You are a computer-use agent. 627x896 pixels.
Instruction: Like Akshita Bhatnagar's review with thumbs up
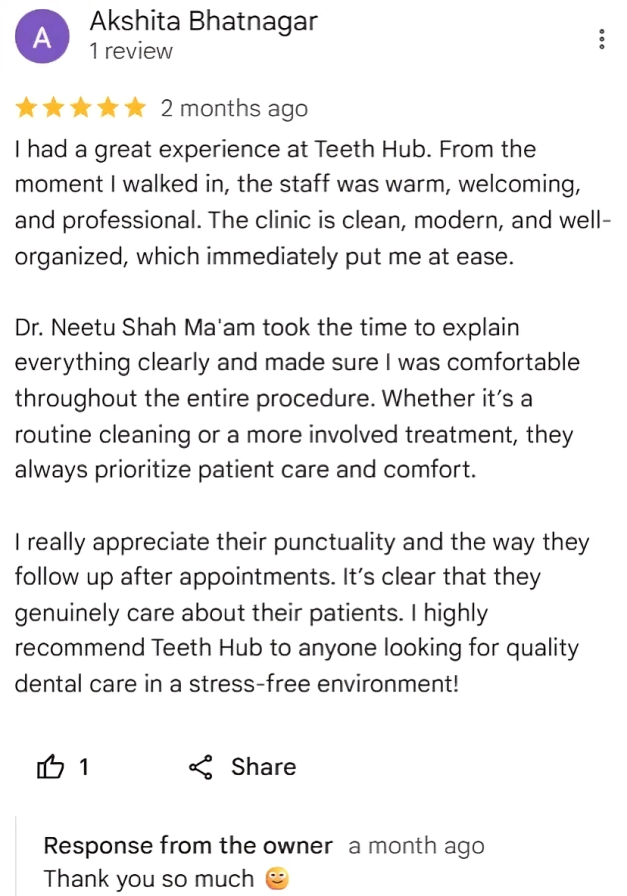(51, 767)
